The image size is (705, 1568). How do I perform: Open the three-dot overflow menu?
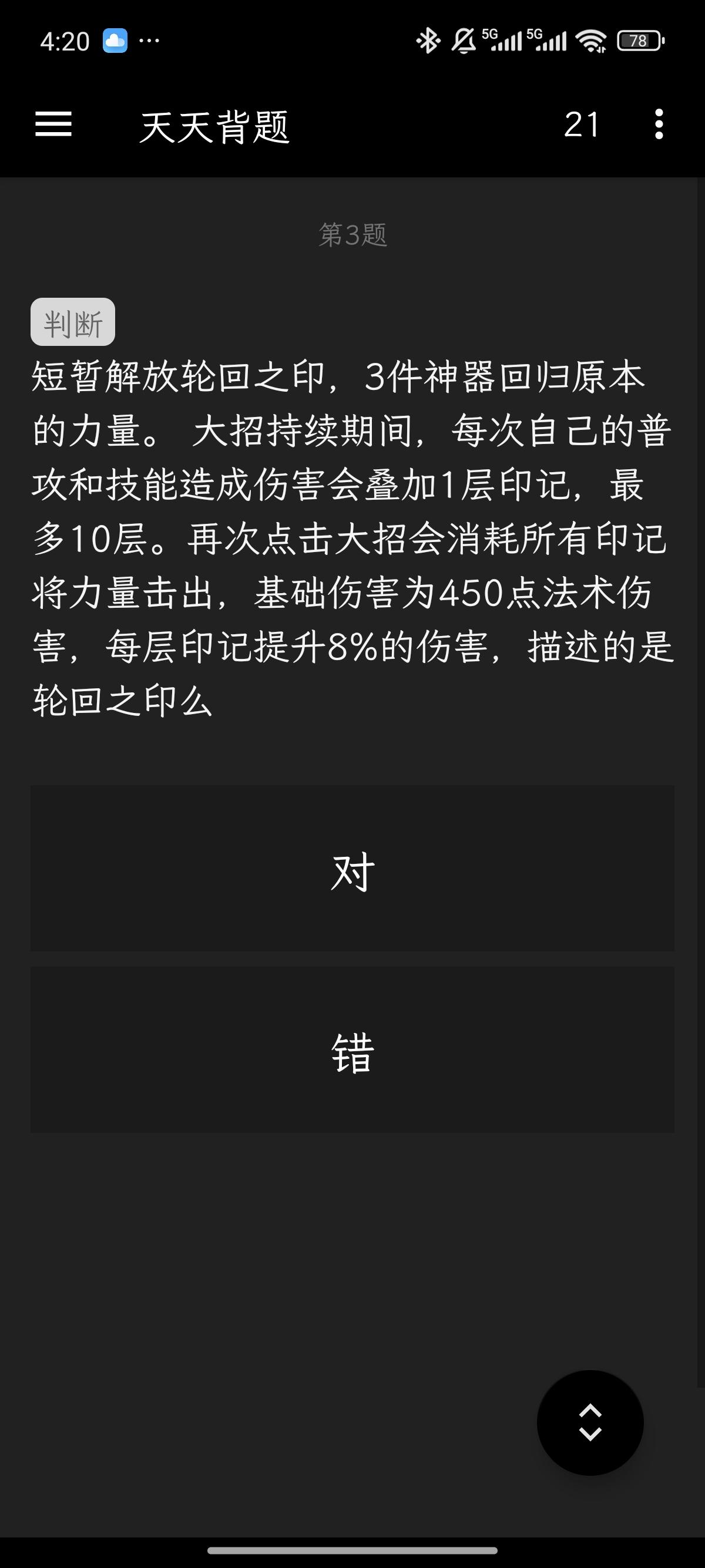click(658, 124)
